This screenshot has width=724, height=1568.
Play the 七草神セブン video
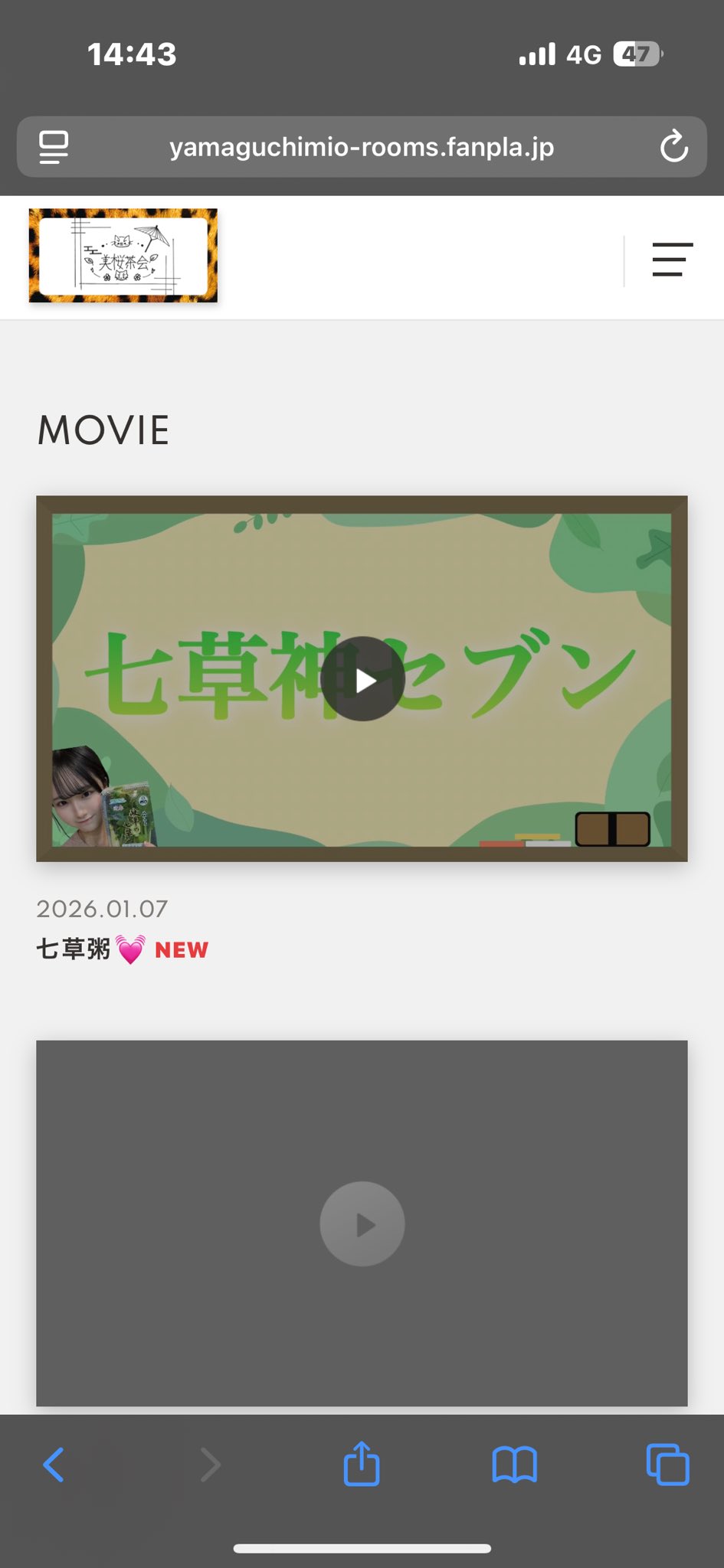pyautogui.click(x=362, y=679)
